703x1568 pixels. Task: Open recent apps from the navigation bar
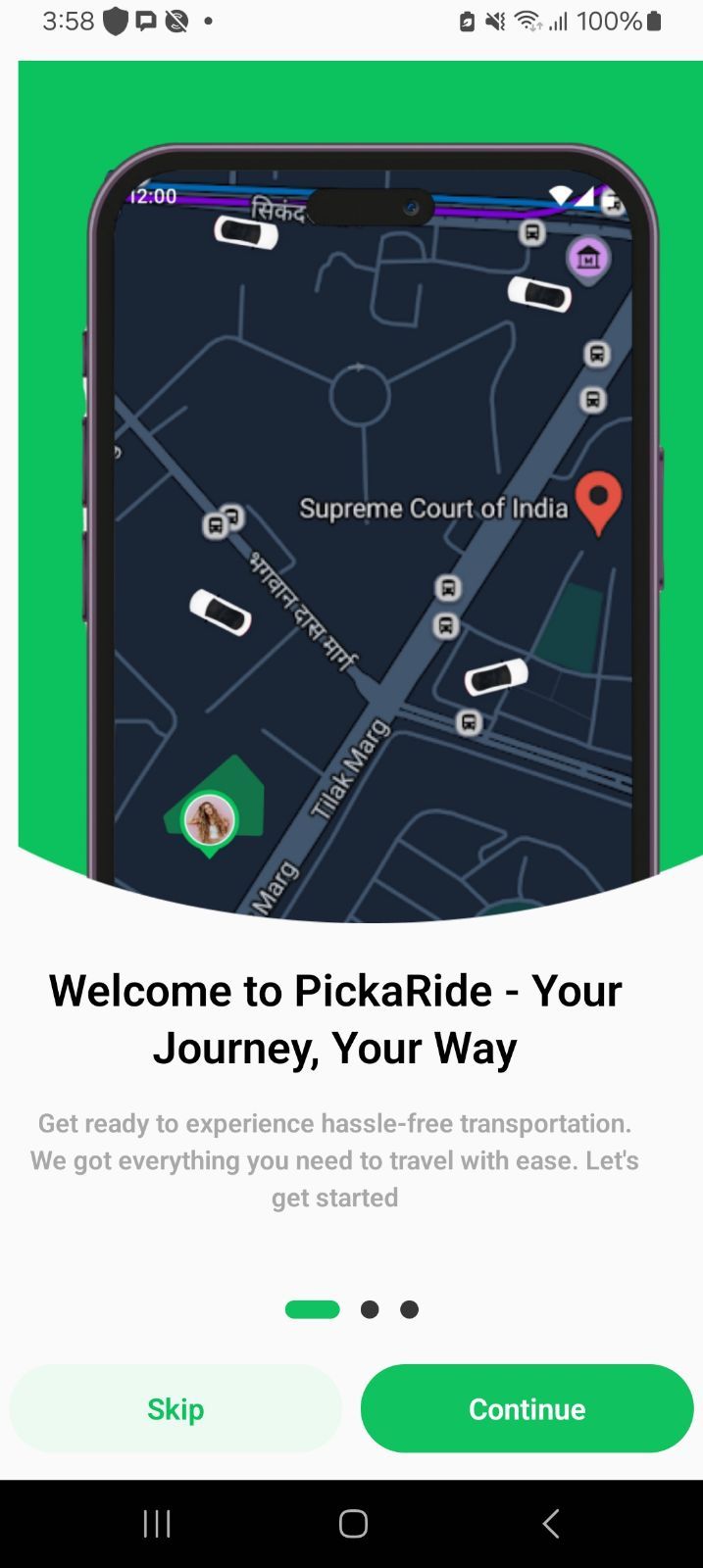(x=157, y=1523)
